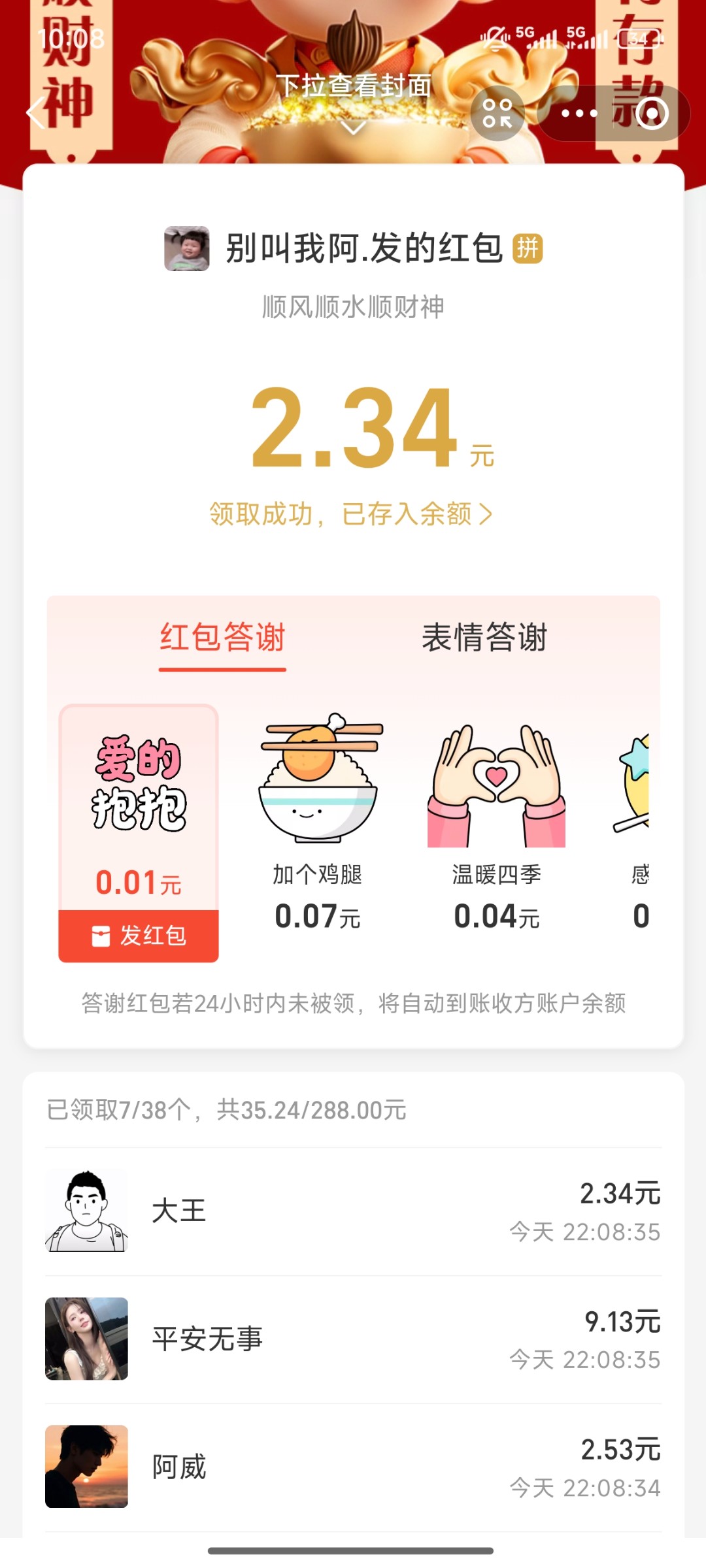Select the 加个鸡腿 0.07元 option
This screenshot has height=1568, width=706.
[x=318, y=823]
